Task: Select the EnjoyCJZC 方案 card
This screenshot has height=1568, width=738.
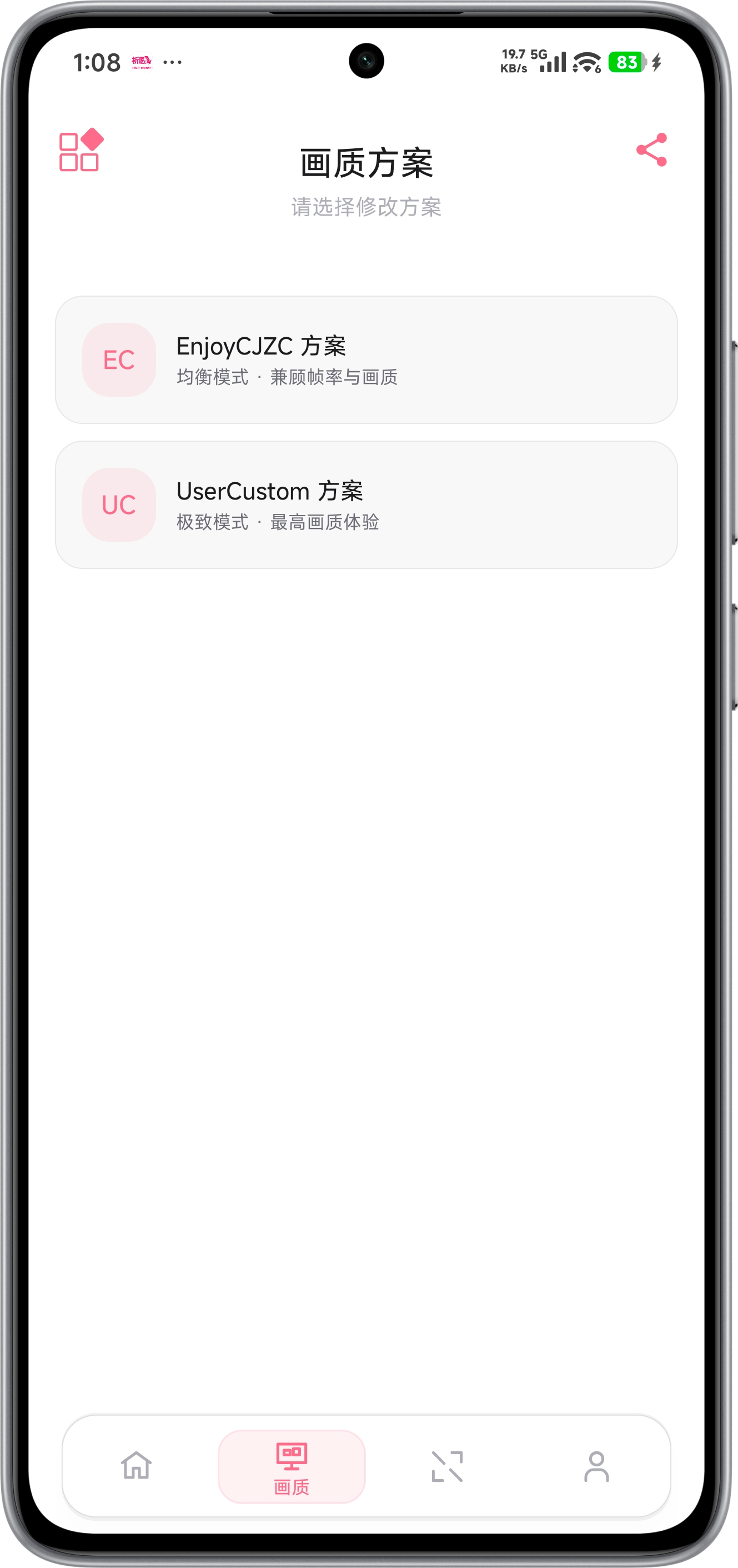Action: (x=367, y=359)
